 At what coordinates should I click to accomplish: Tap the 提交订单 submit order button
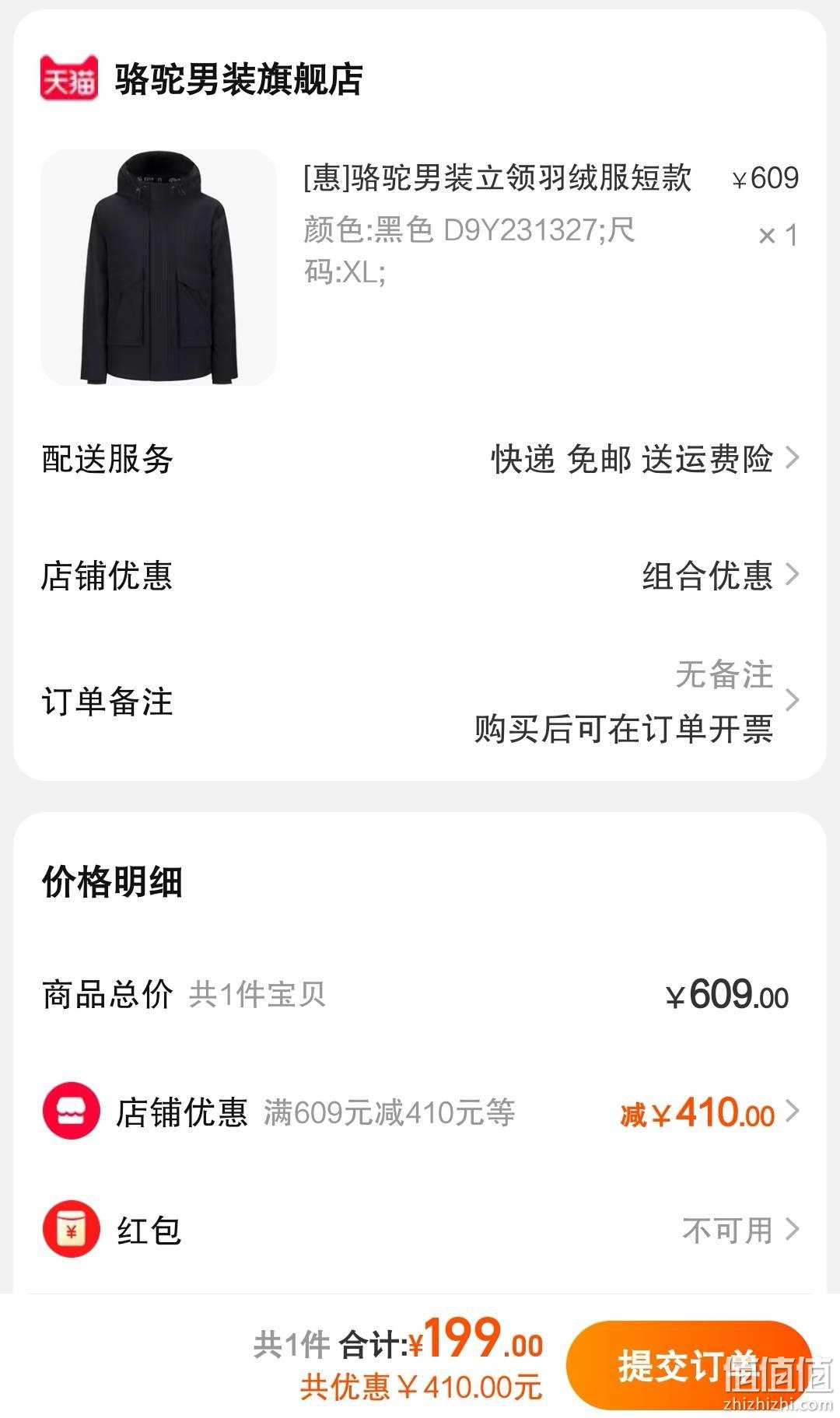coord(689,1365)
